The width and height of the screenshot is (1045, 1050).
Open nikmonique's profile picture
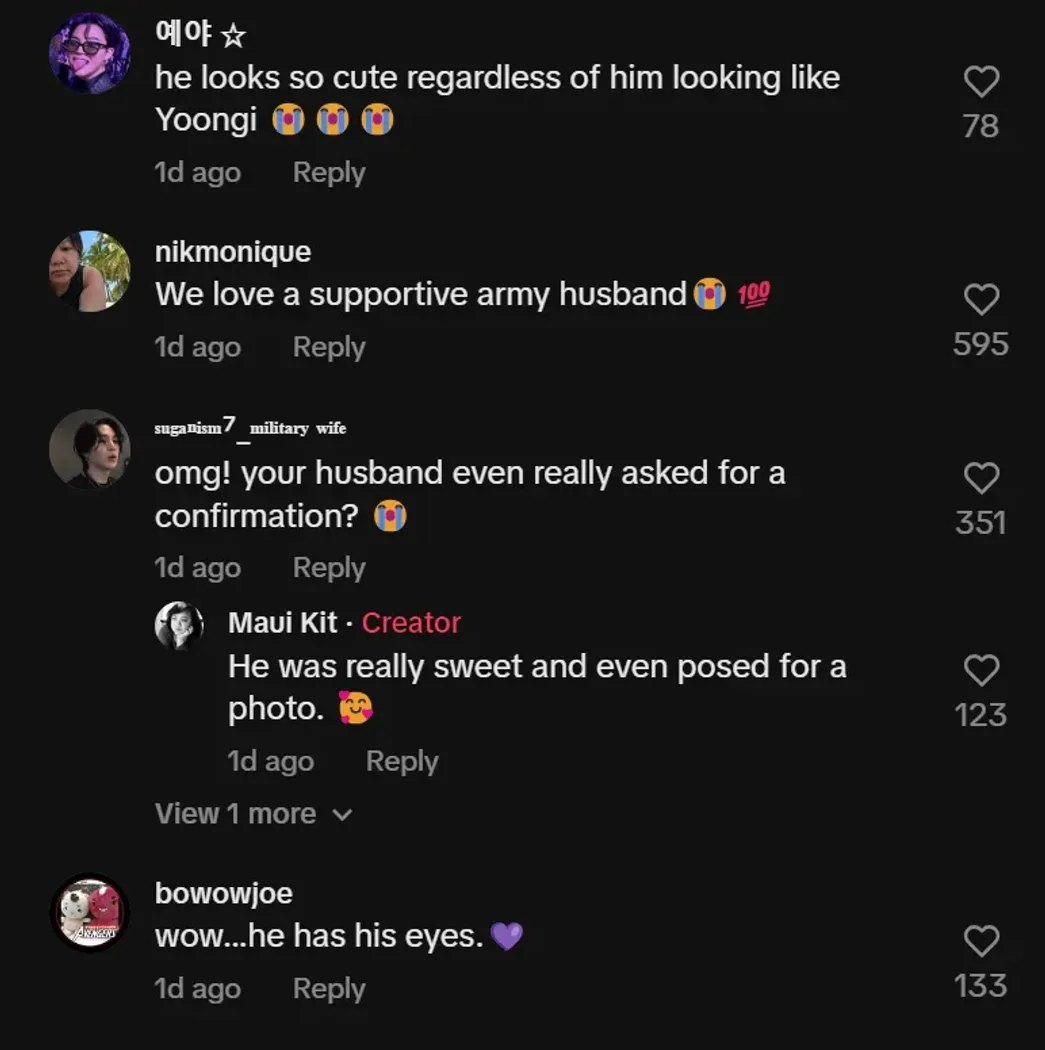click(x=90, y=271)
